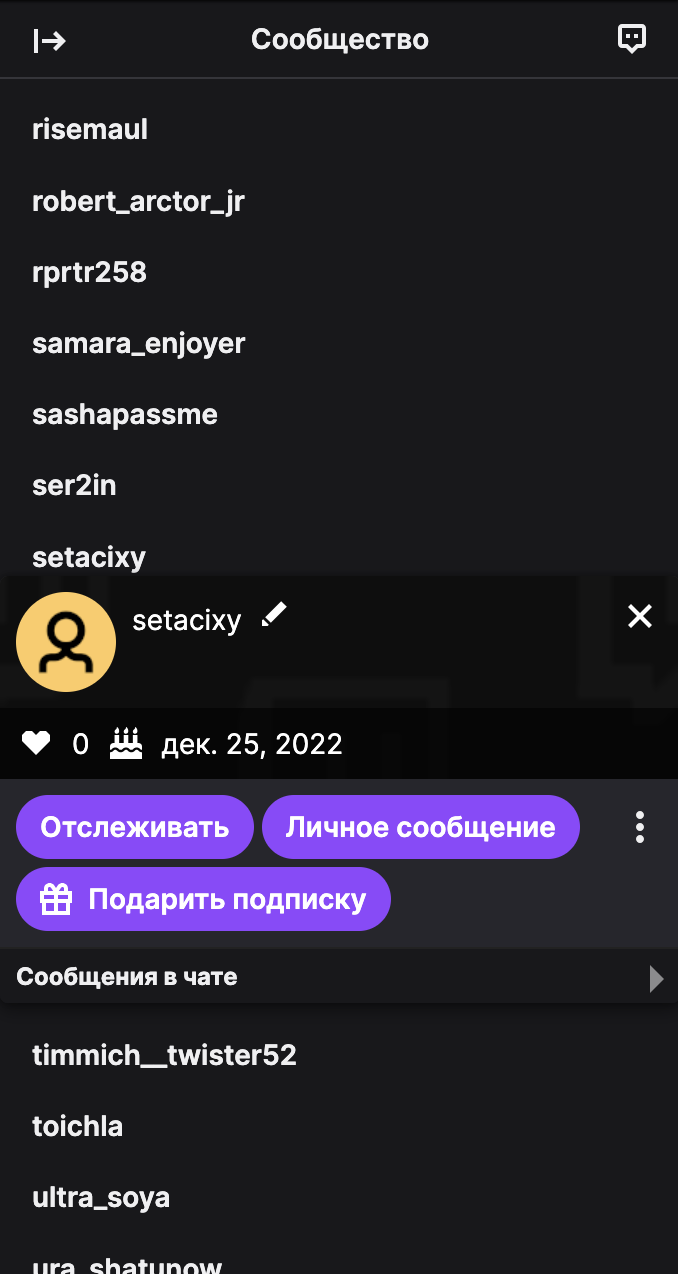This screenshot has height=1274, width=678.
Task: Tap the user rprtr258
Action: click(89, 272)
